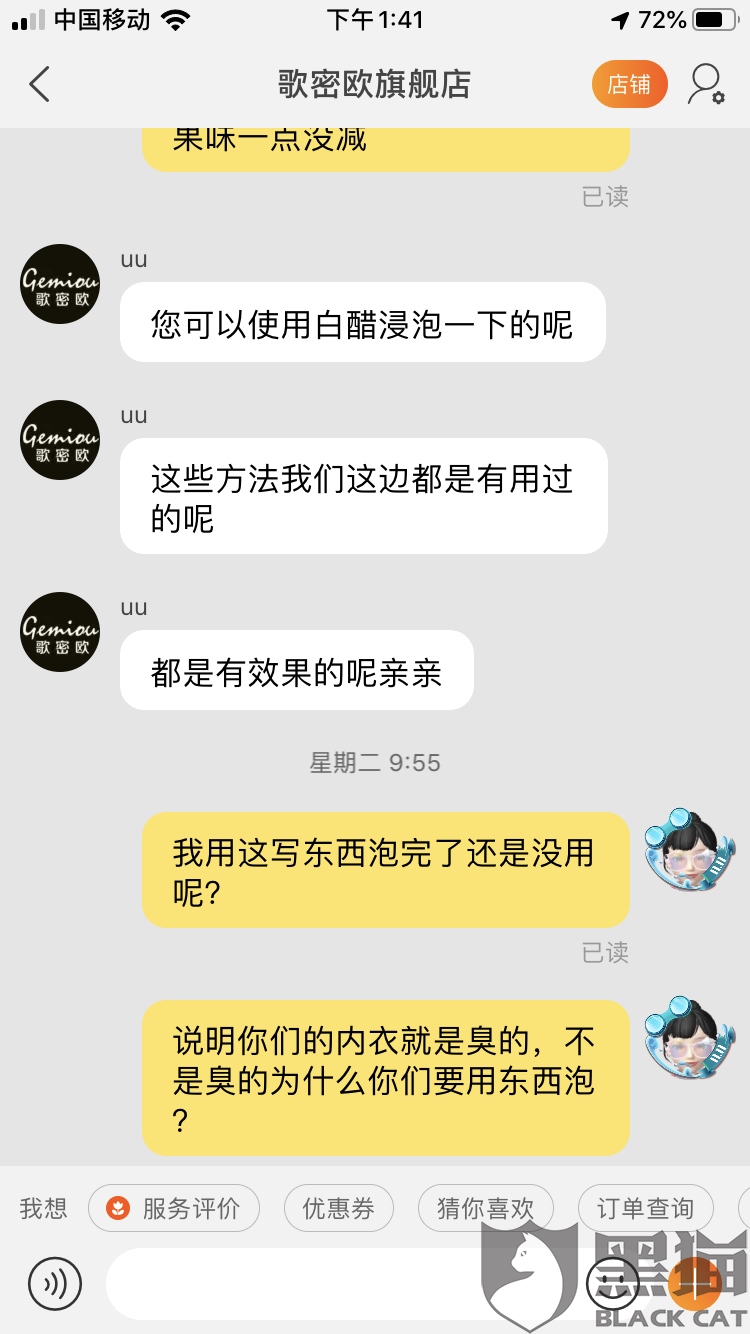Open the 猜你喜欢 chip

click(485, 1208)
